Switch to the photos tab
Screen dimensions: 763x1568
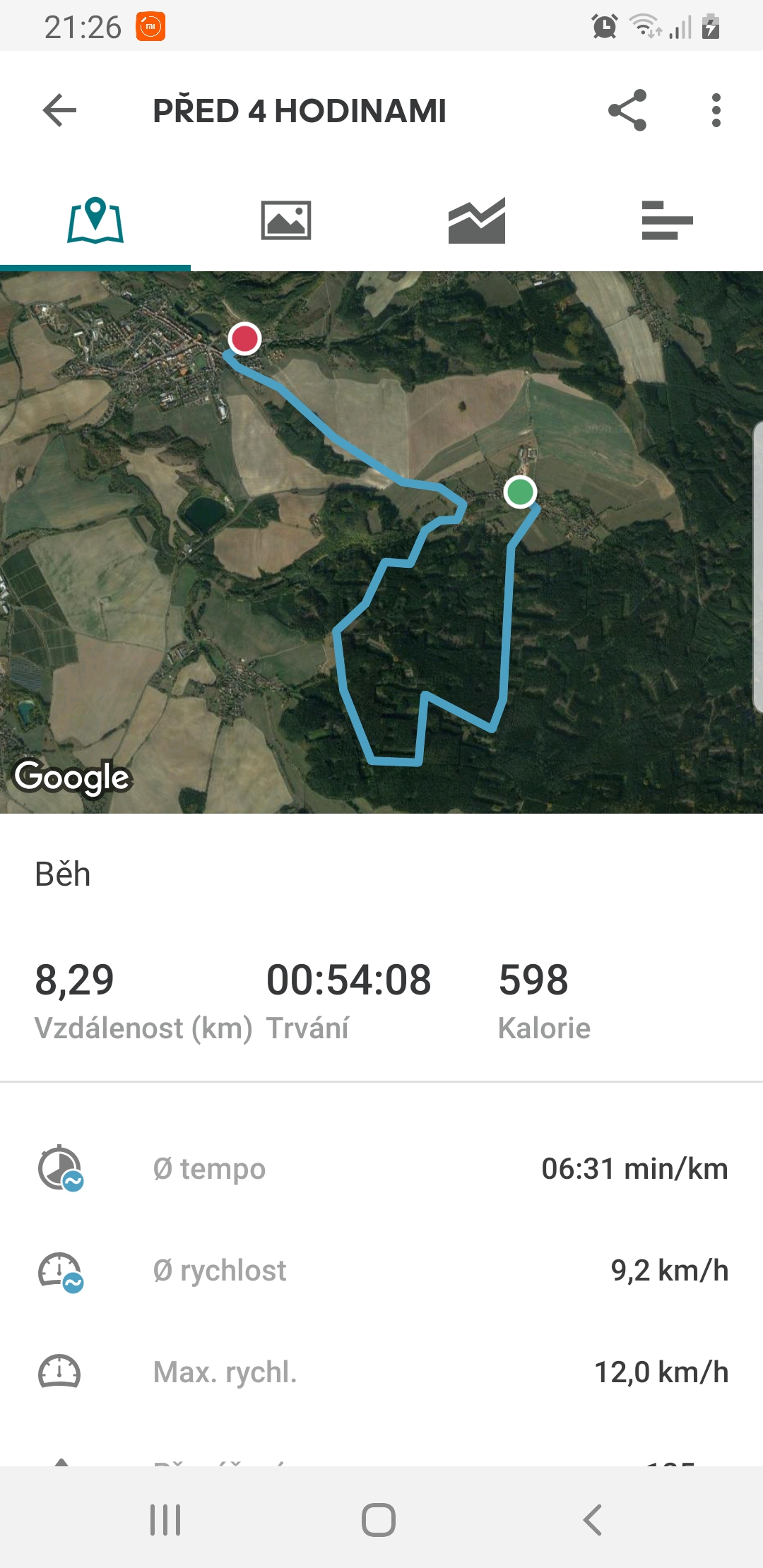(286, 221)
